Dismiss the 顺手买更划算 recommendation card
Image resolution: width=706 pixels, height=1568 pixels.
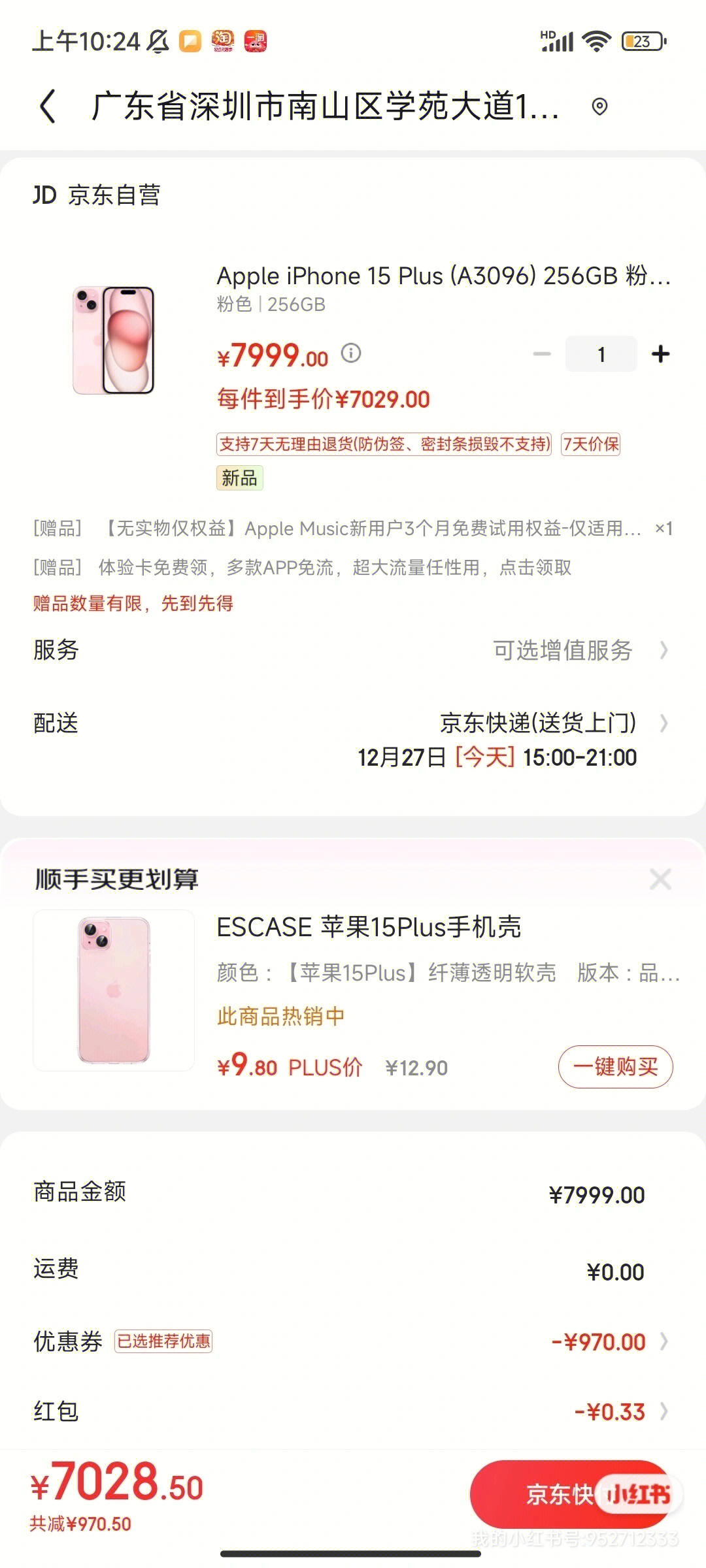coord(660,879)
